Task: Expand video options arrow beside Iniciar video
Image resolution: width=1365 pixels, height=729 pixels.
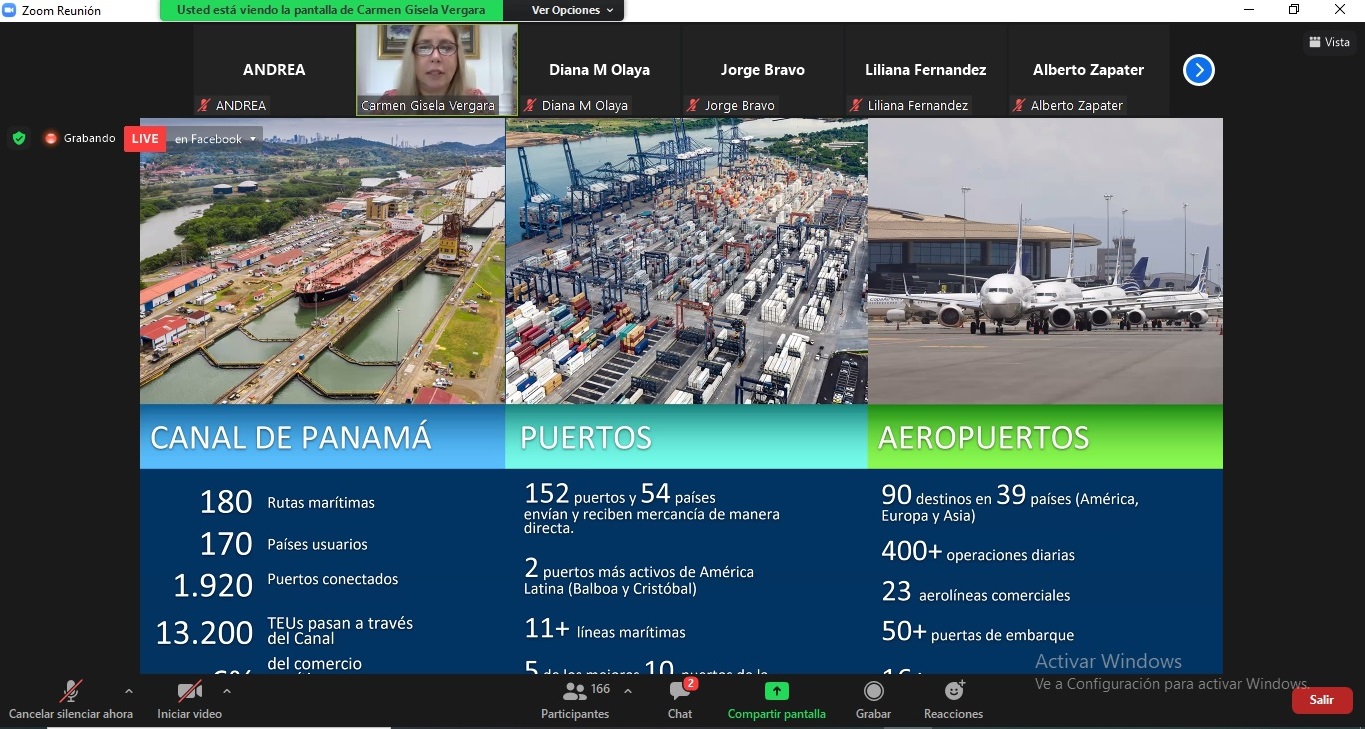Action: point(227,691)
